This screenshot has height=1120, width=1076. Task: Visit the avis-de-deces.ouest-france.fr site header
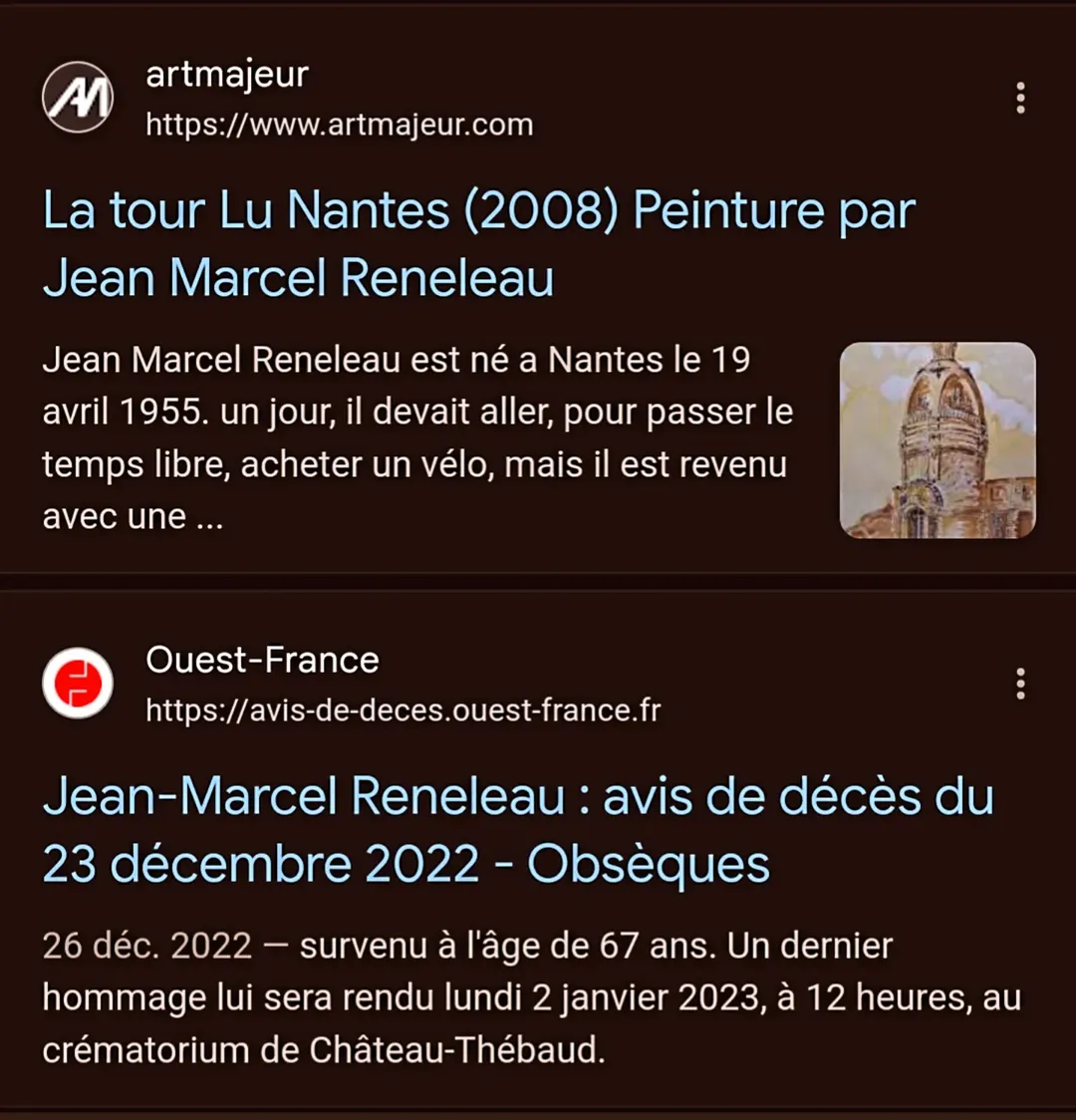point(402,686)
